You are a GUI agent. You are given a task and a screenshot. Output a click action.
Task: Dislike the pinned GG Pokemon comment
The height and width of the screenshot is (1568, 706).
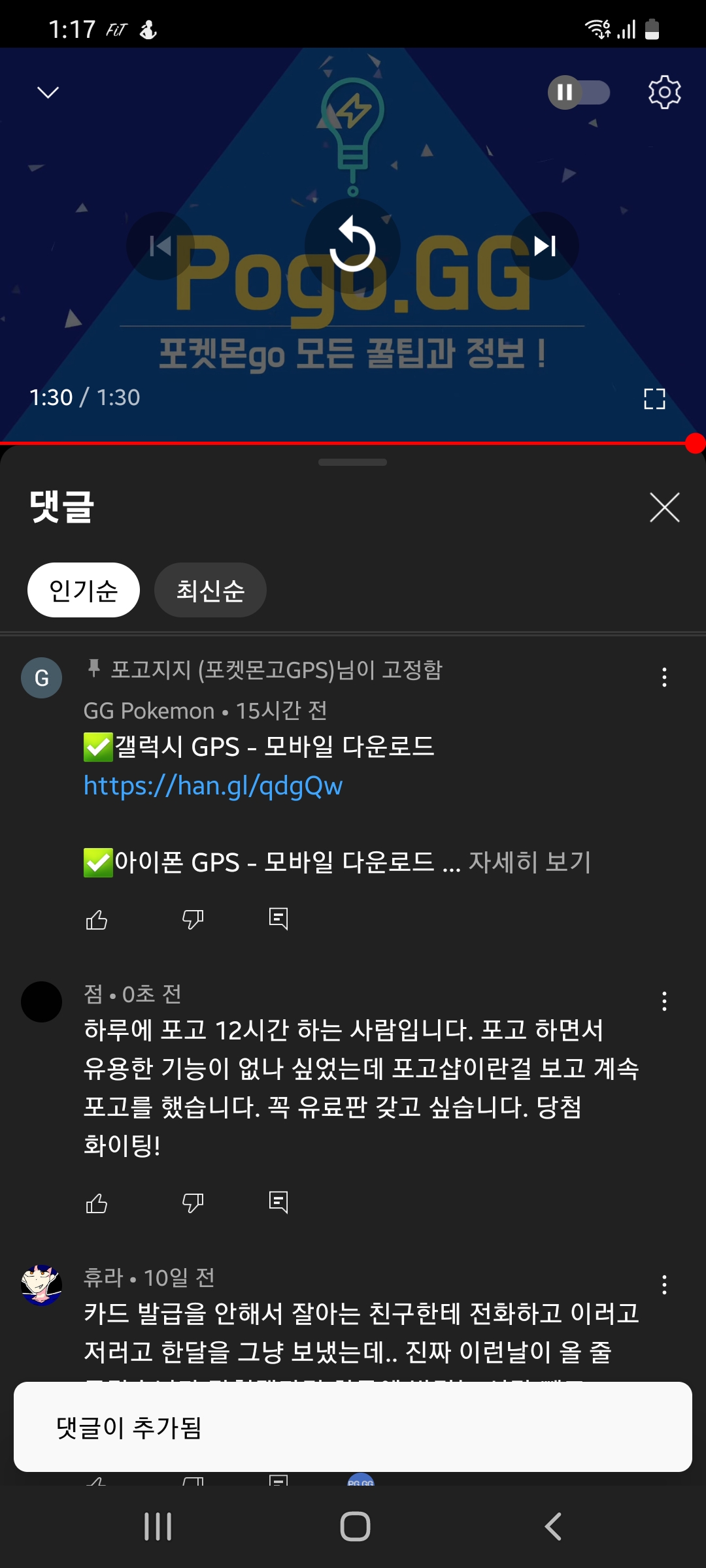pyautogui.click(x=193, y=919)
